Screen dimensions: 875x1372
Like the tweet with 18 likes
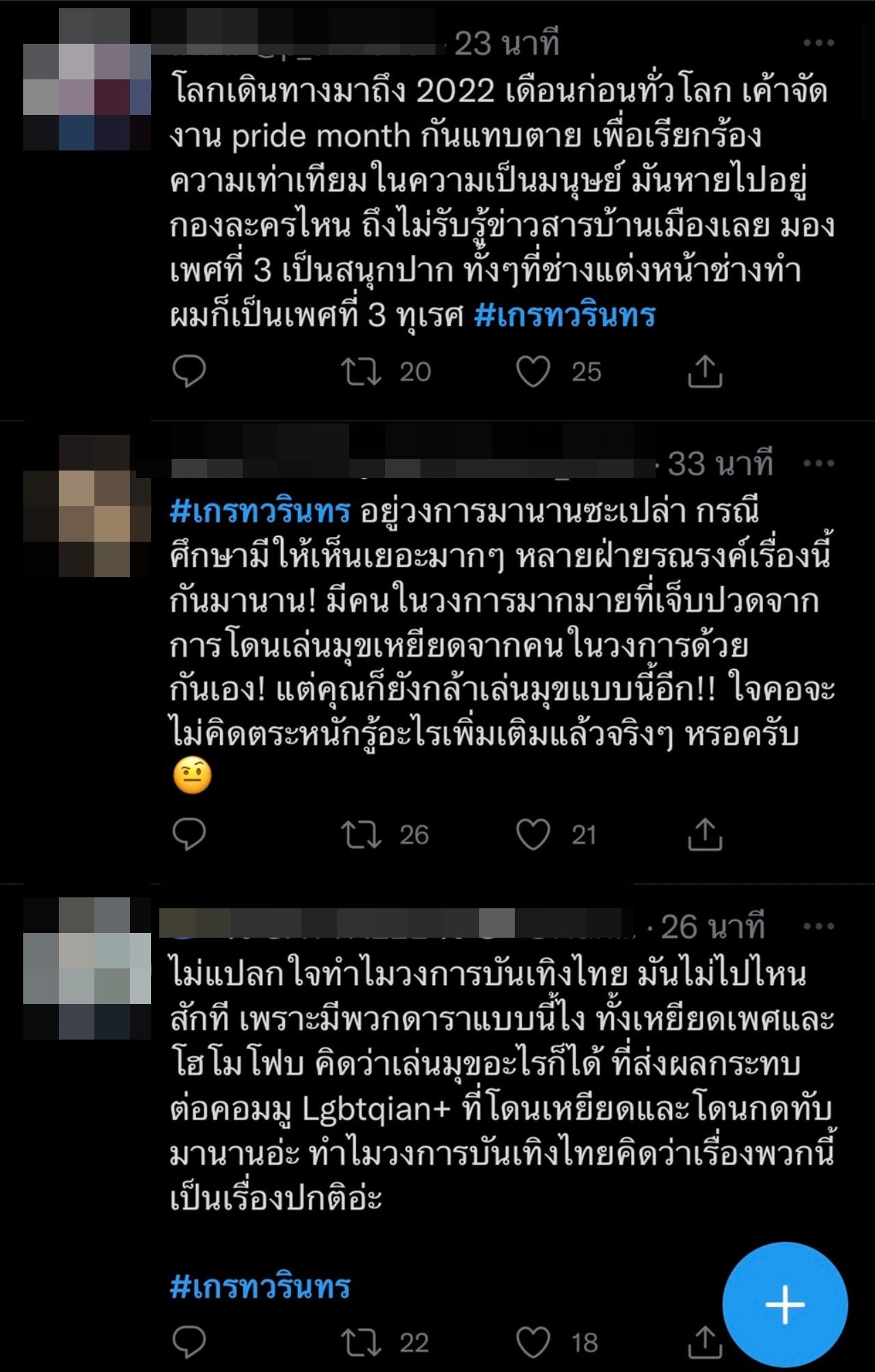click(533, 1343)
